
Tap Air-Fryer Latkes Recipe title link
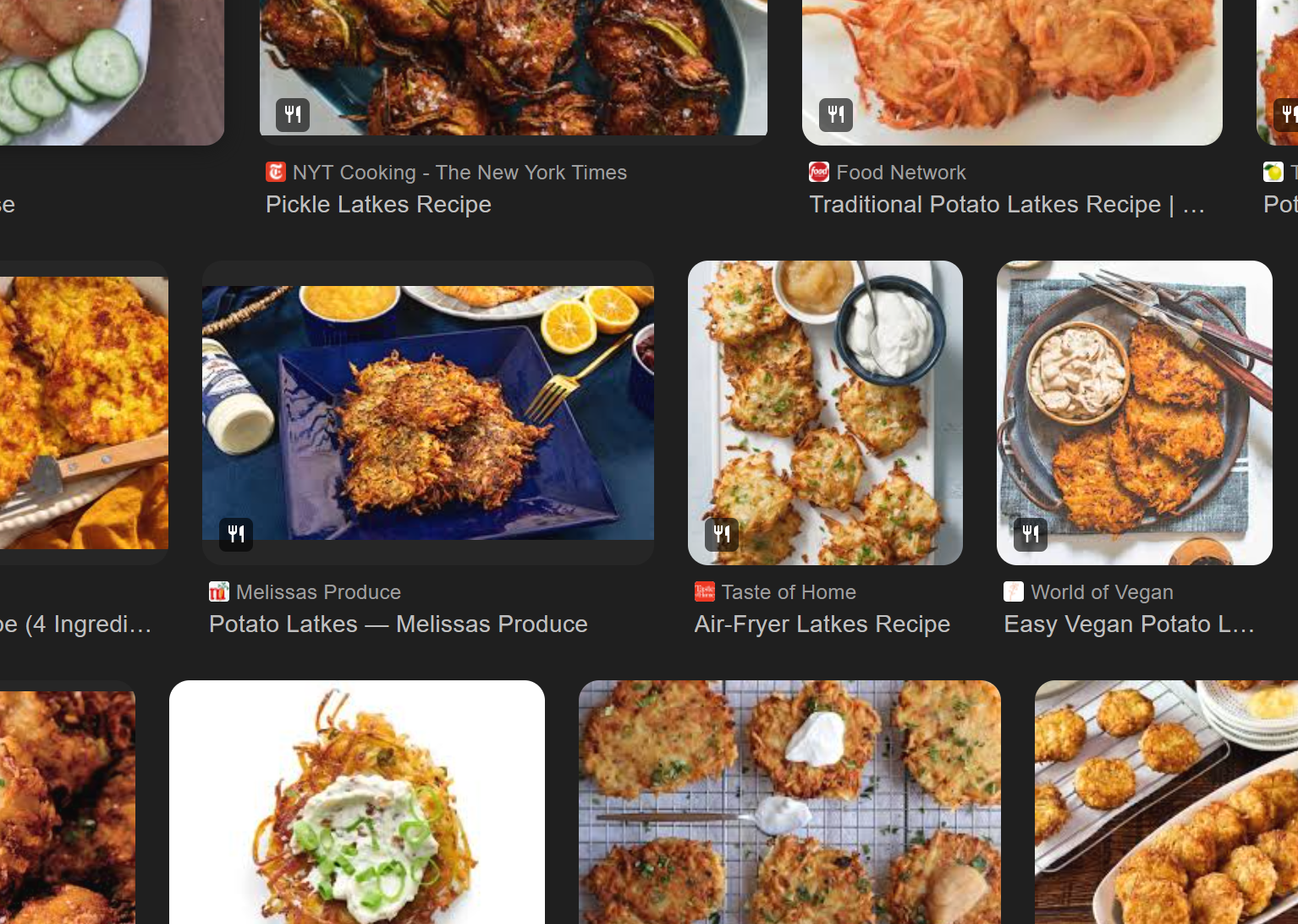(822, 624)
